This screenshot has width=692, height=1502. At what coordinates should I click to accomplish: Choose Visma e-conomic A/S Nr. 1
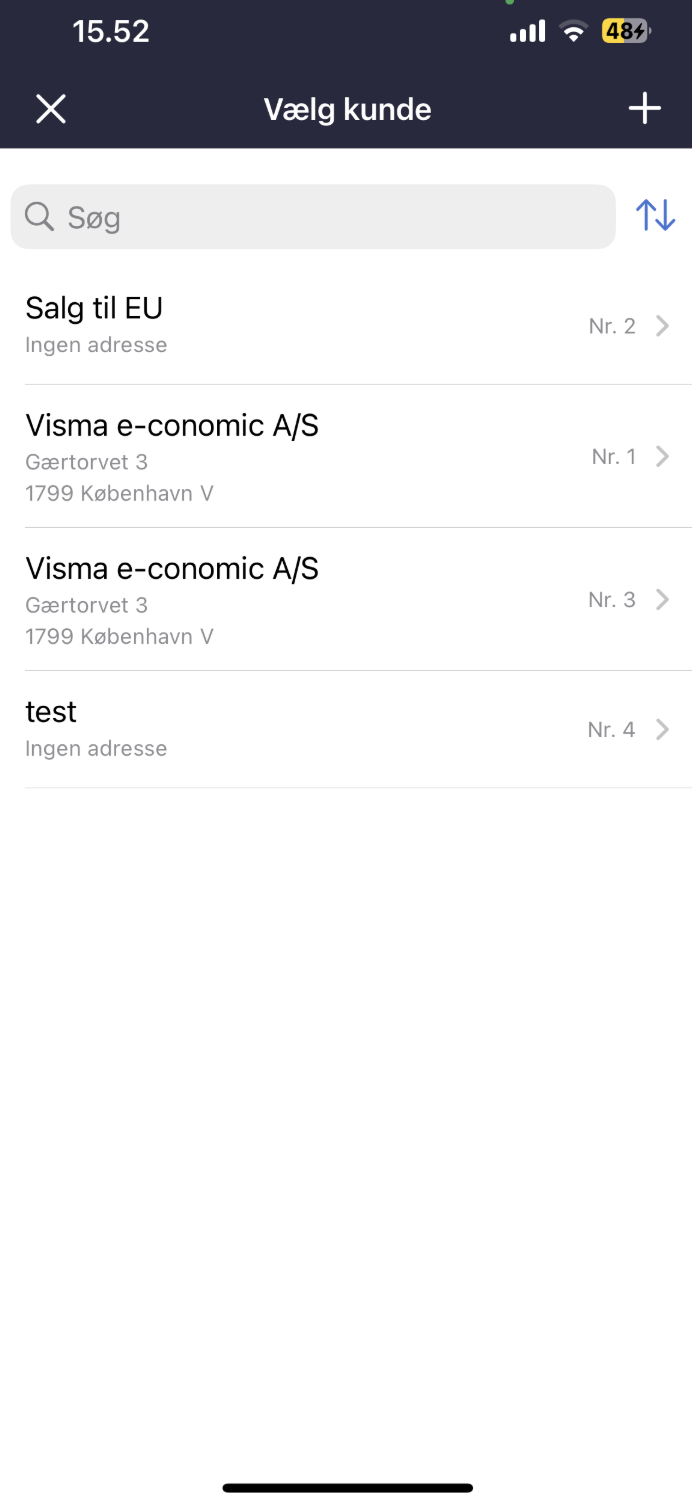(346, 457)
